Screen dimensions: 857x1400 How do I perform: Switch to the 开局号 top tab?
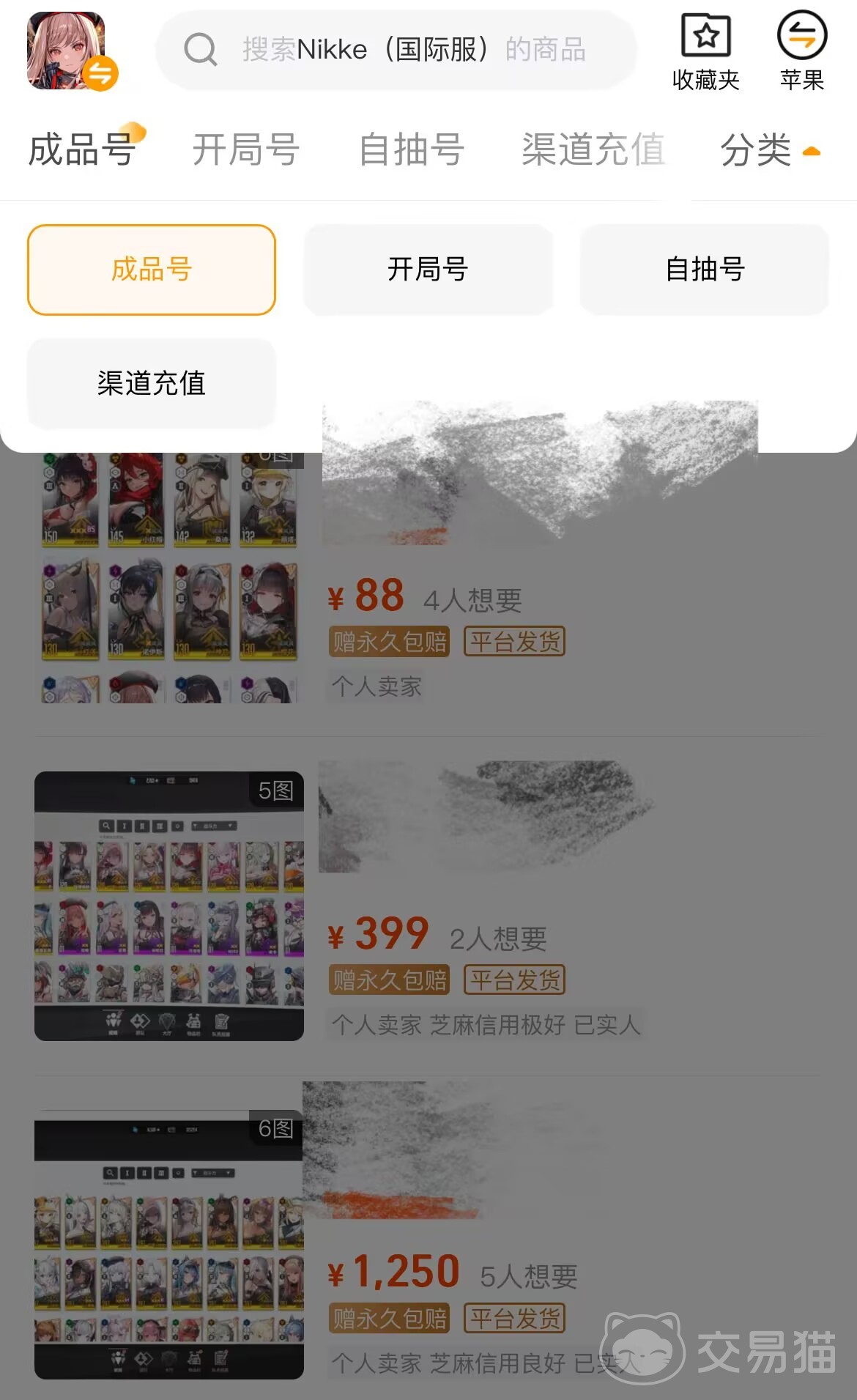click(246, 149)
